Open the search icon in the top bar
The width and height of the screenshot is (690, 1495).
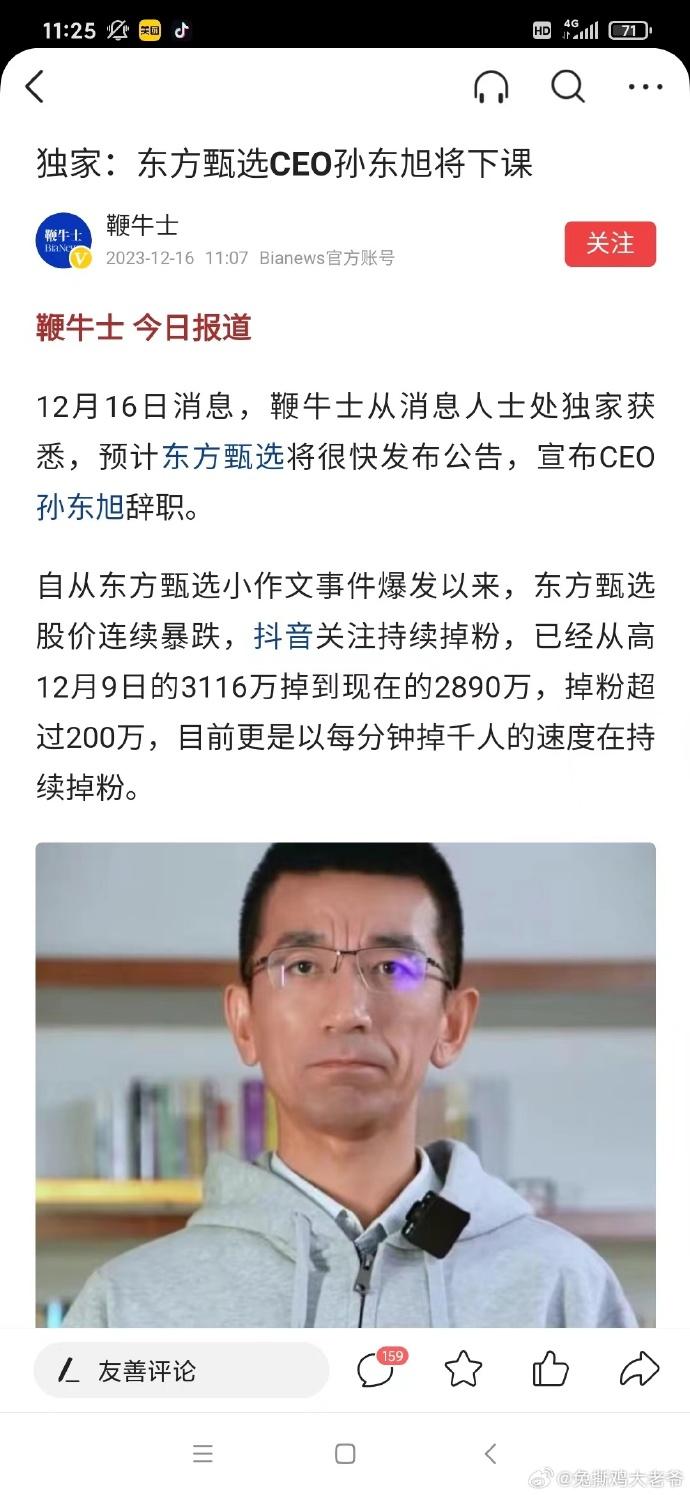[x=568, y=87]
